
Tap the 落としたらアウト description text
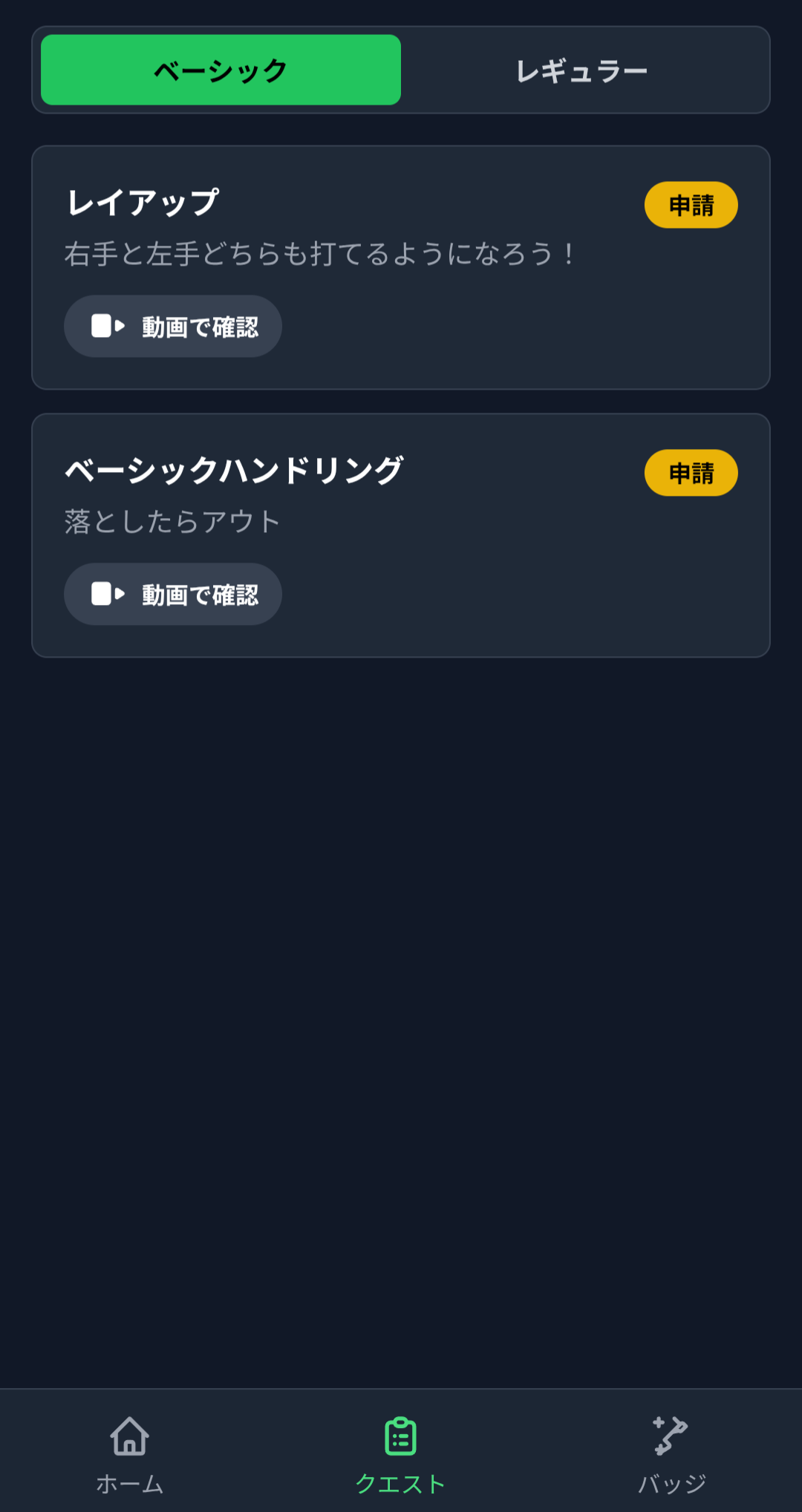tap(171, 520)
